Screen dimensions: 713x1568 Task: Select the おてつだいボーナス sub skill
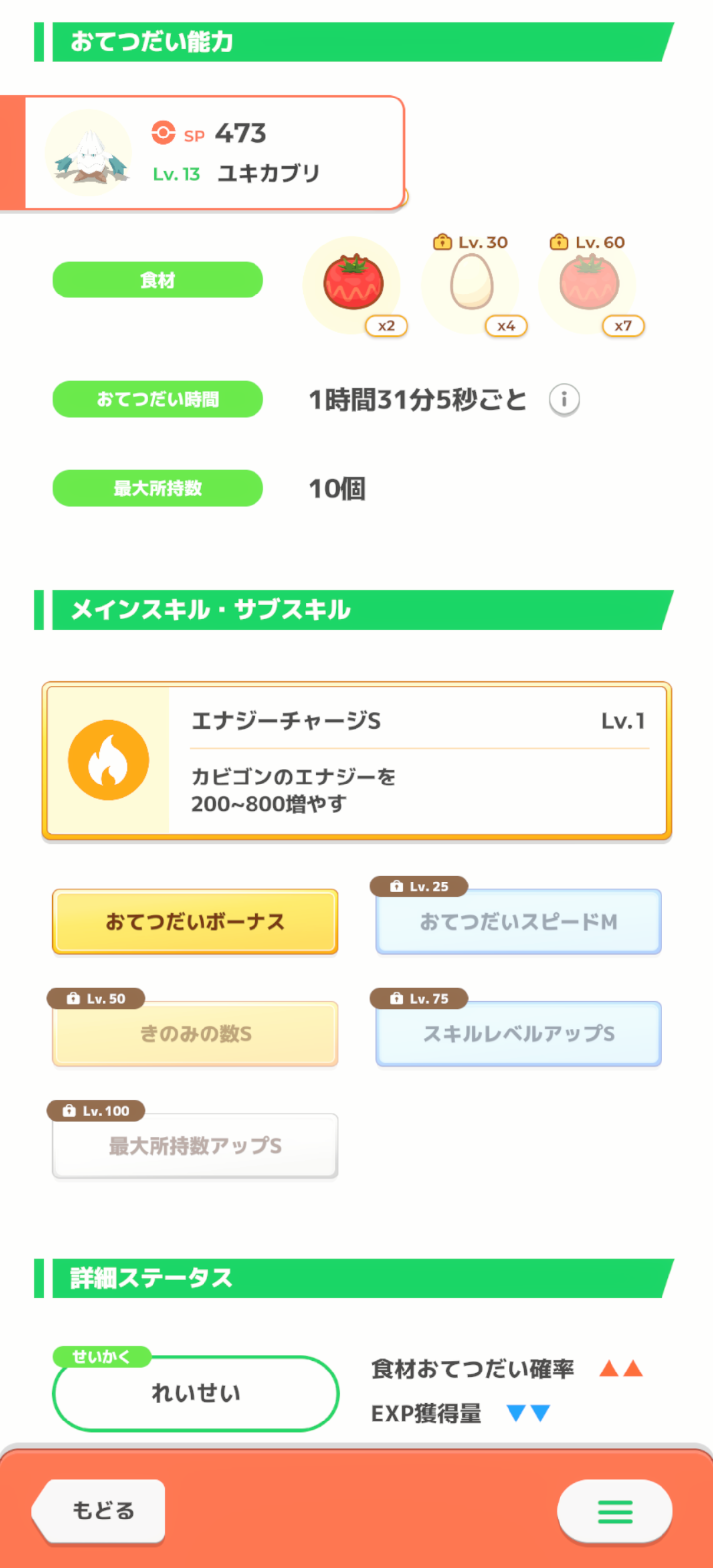tap(195, 922)
